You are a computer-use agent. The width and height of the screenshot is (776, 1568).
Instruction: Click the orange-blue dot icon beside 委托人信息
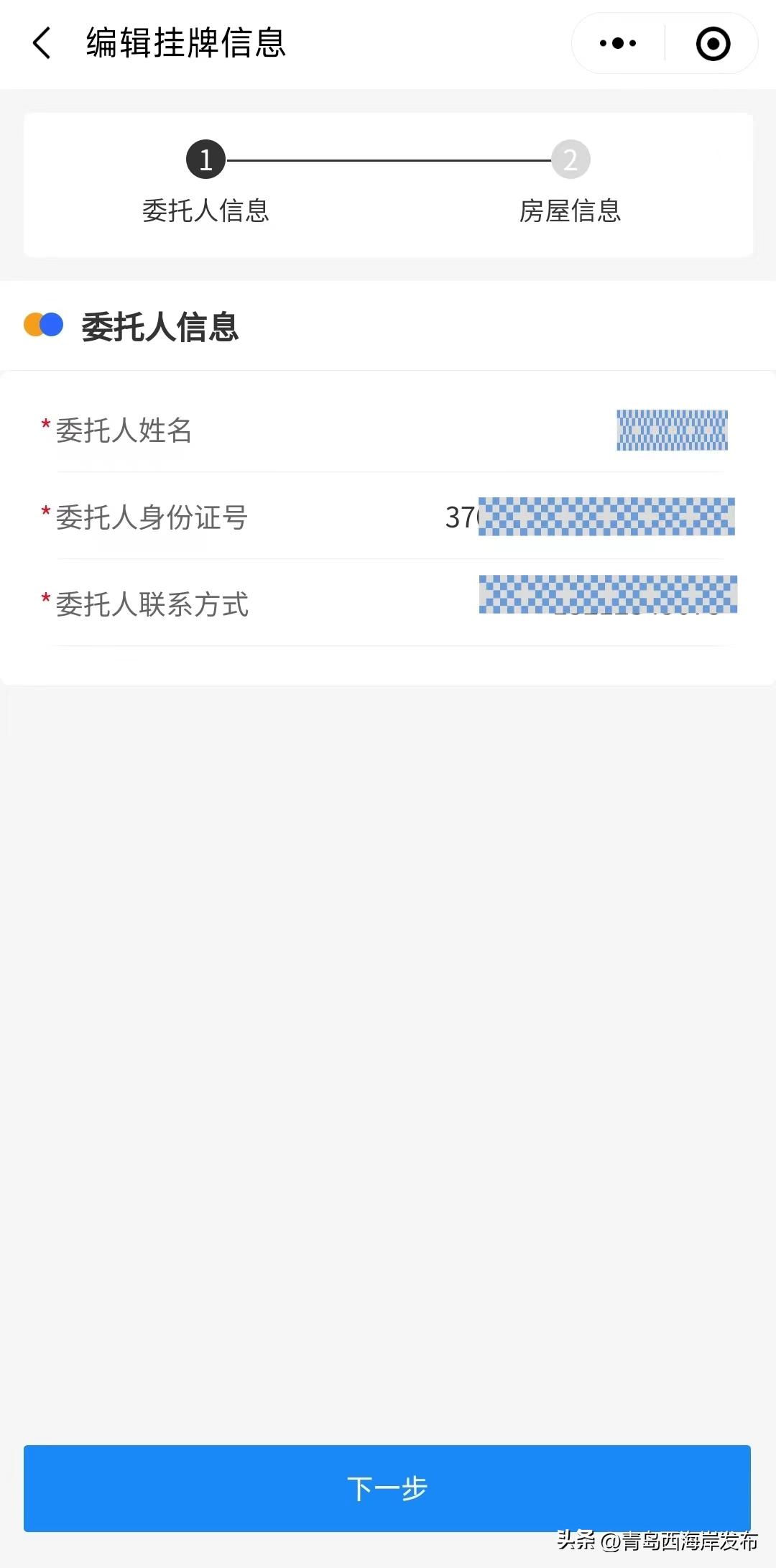coord(42,327)
